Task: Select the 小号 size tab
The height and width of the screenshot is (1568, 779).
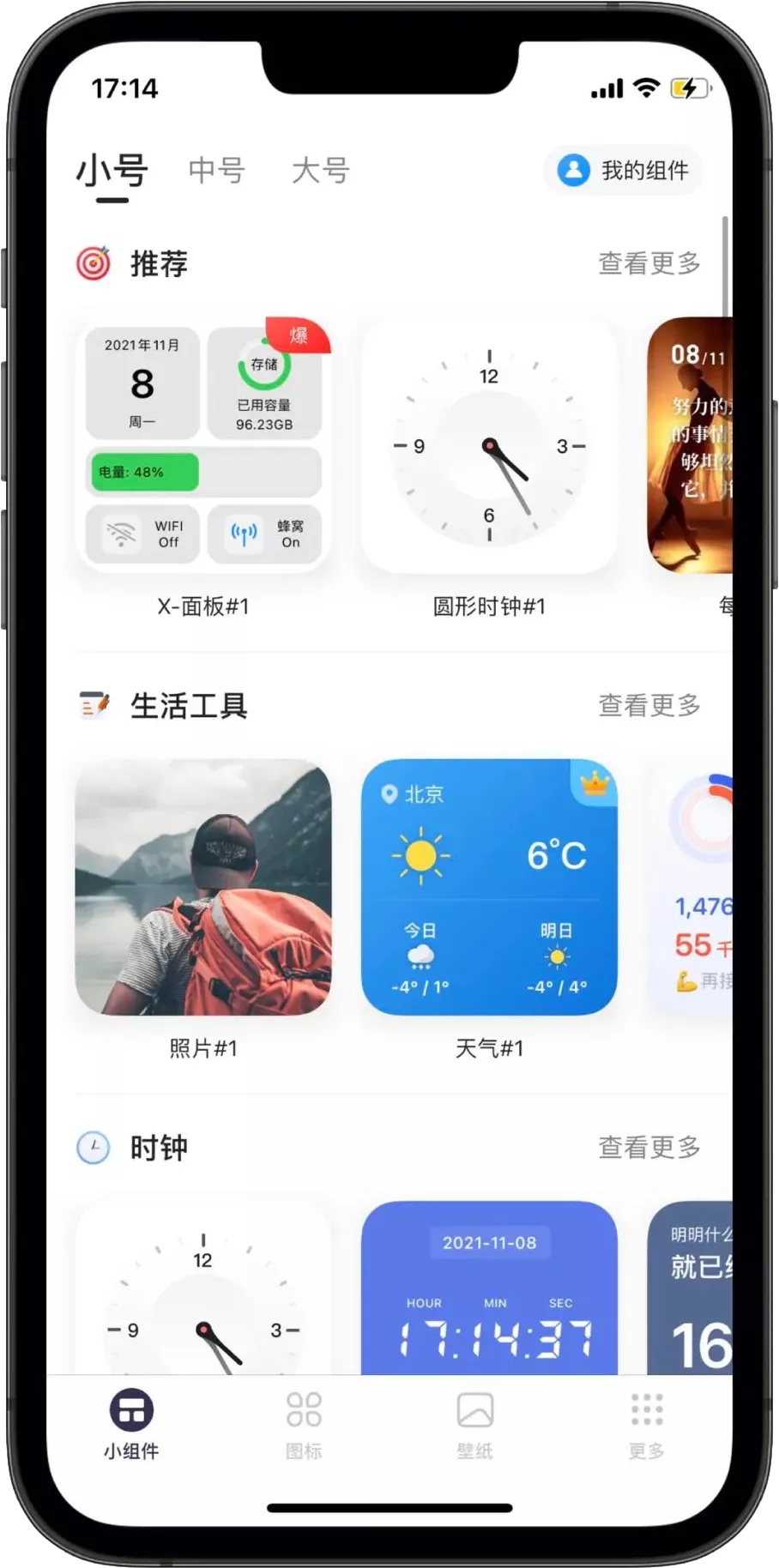Action: (112, 172)
